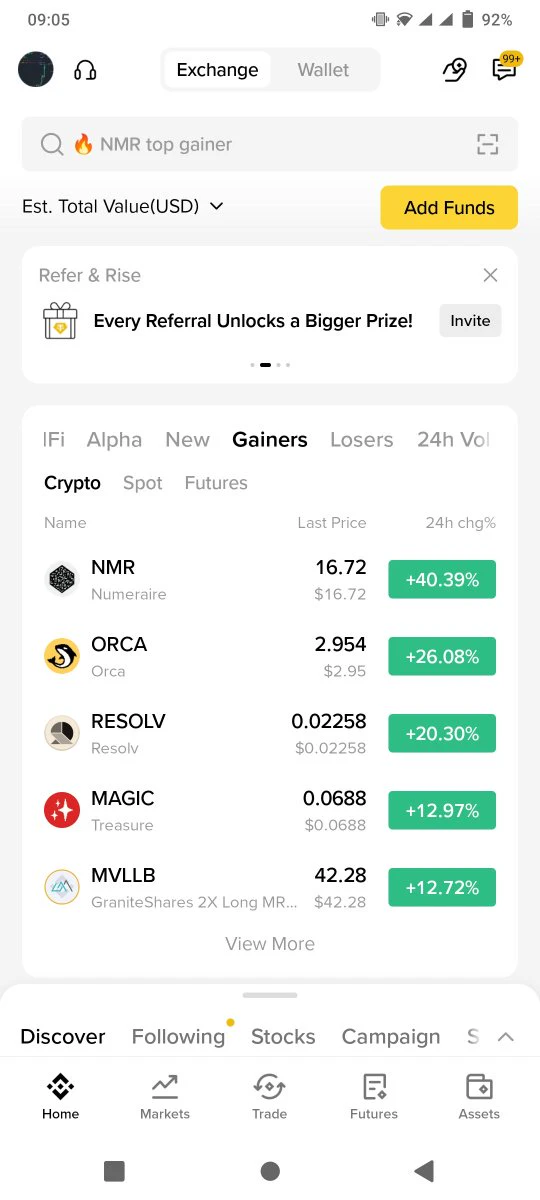
Task: Open the messages icon with 99+ badge
Action: click(x=505, y=69)
